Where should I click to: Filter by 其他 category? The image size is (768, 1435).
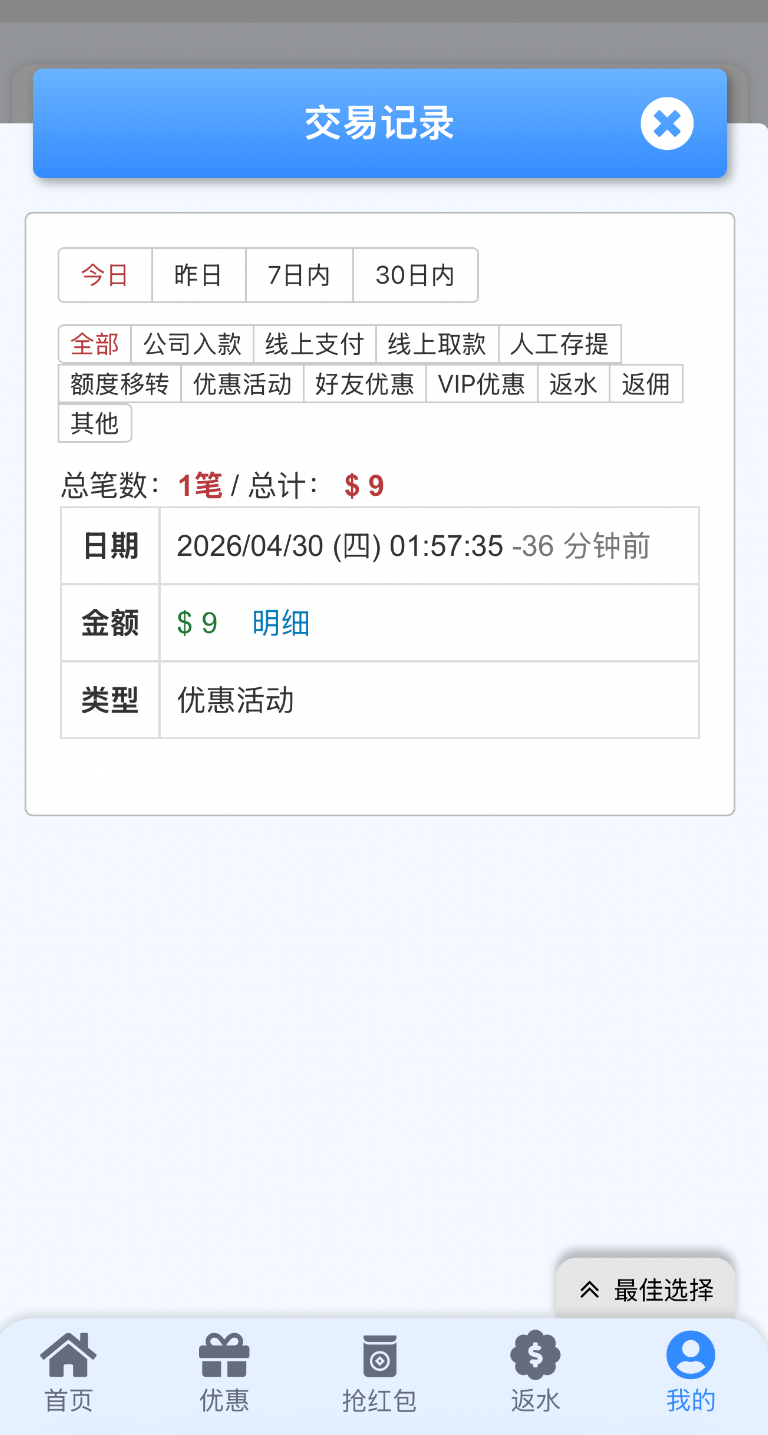[x=95, y=423]
